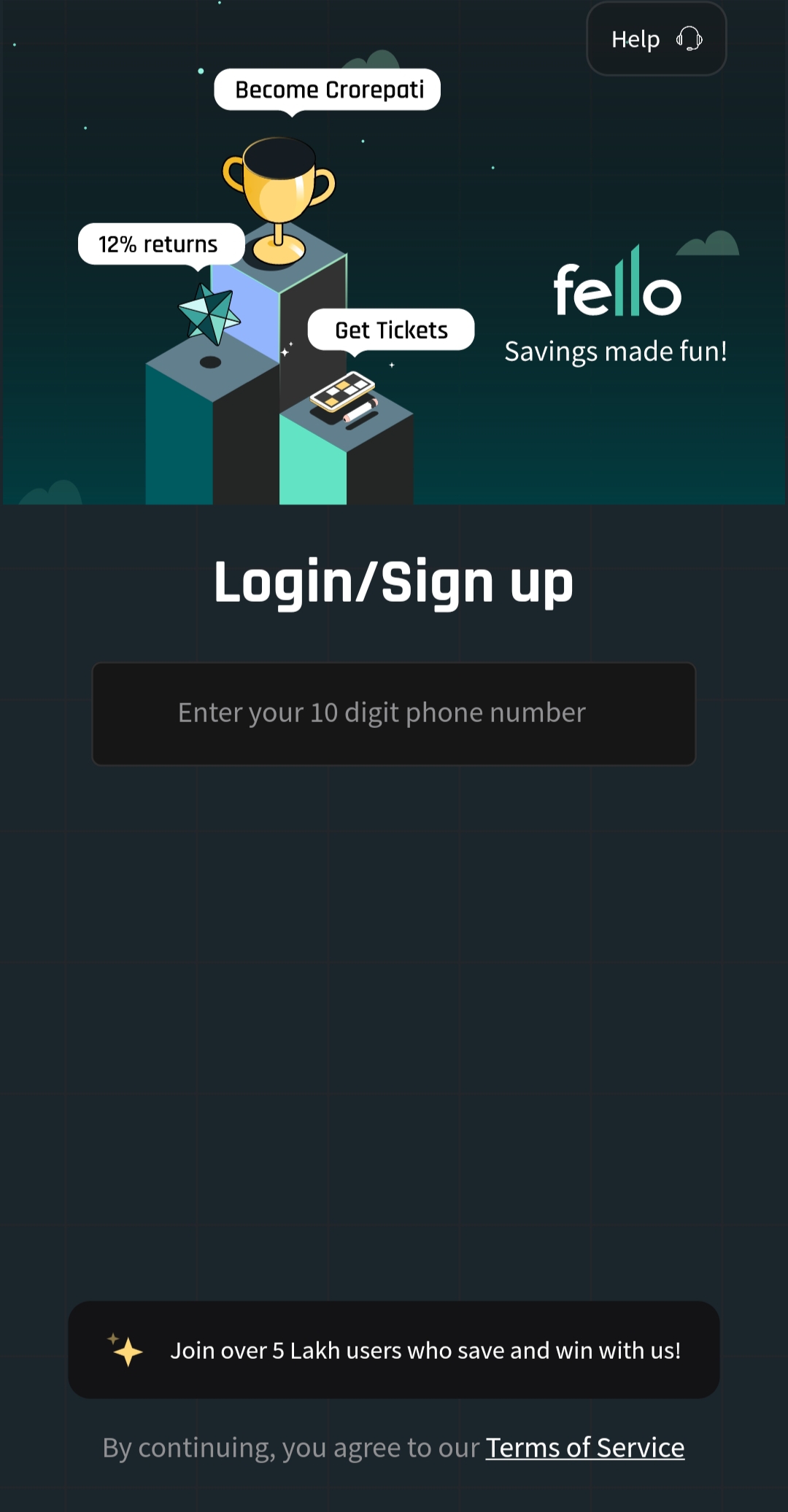The height and width of the screenshot is (1512, 788).
Task: Focus the 10 digit phone number field
Action: [394, 713]
